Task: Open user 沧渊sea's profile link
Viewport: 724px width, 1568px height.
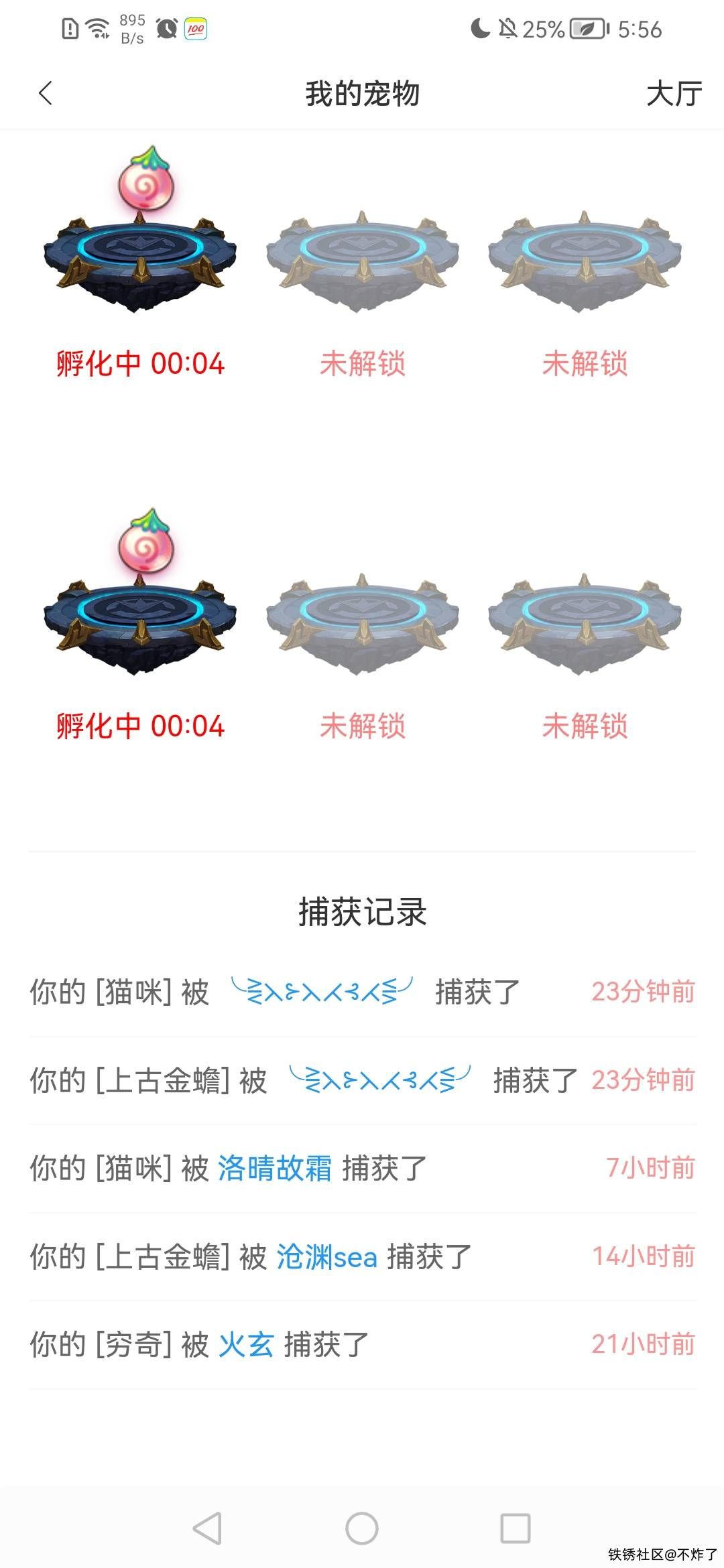Action: [x=326, y=1256]
